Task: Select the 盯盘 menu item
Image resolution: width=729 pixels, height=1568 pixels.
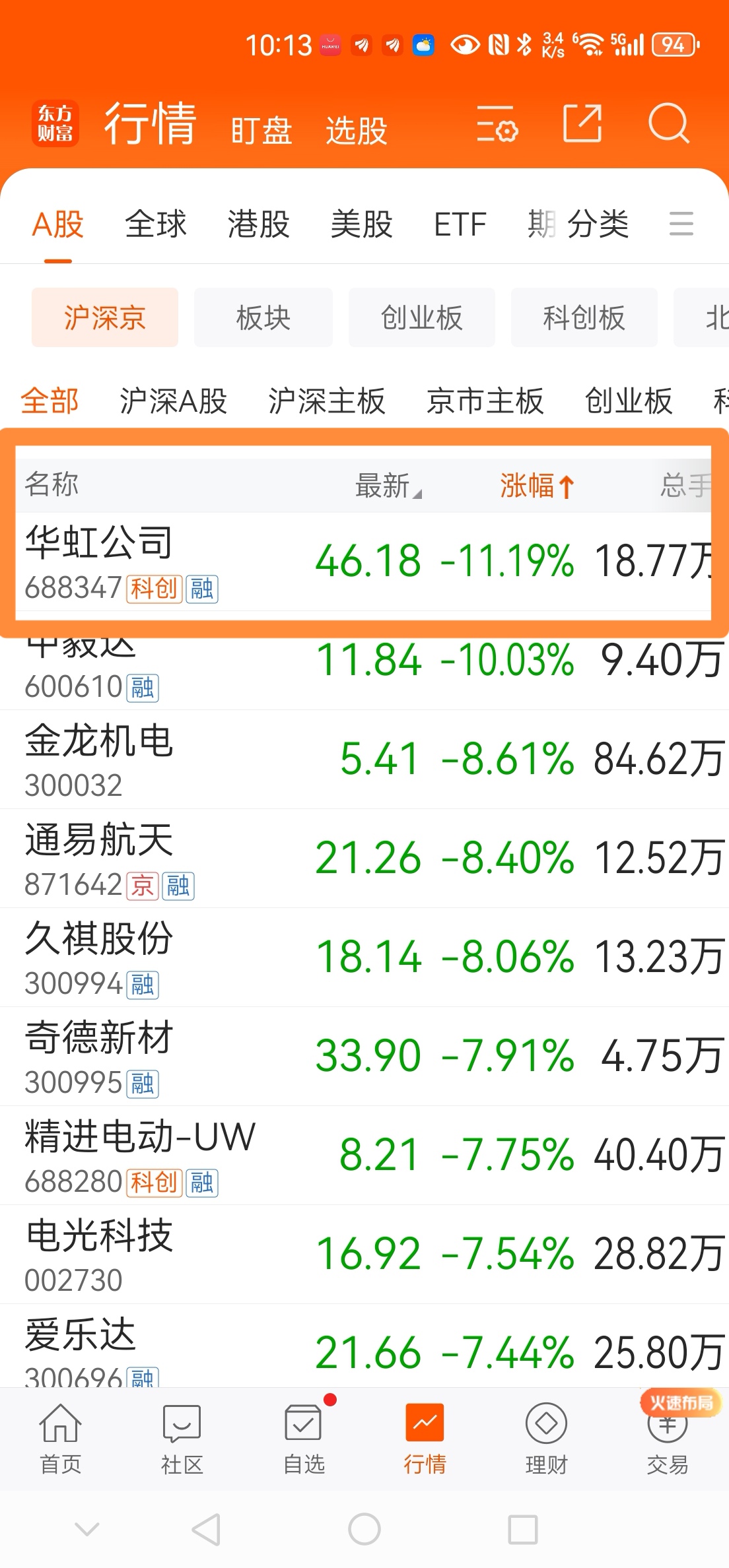Action: tap(261, 130)
